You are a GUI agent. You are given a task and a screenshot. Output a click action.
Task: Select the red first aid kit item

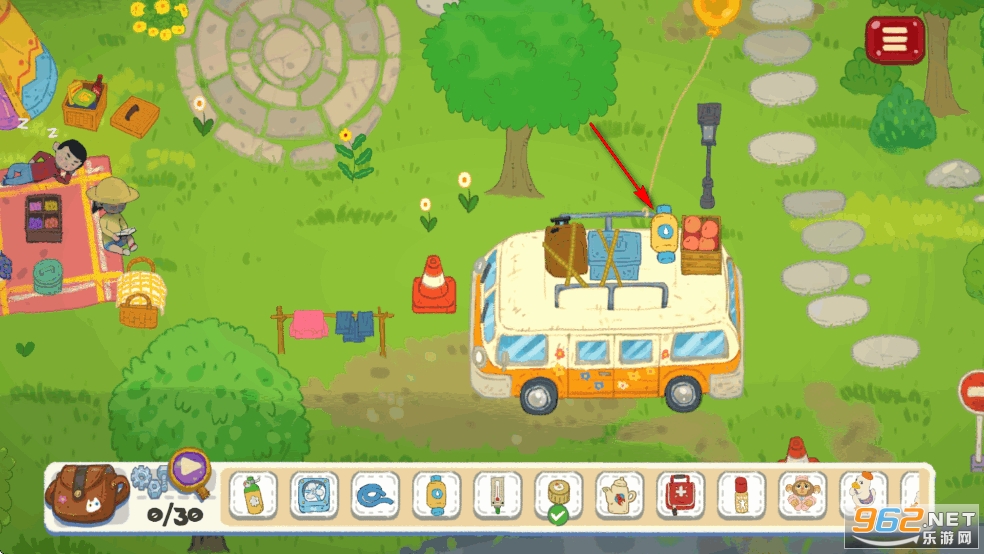pos(680,494)
